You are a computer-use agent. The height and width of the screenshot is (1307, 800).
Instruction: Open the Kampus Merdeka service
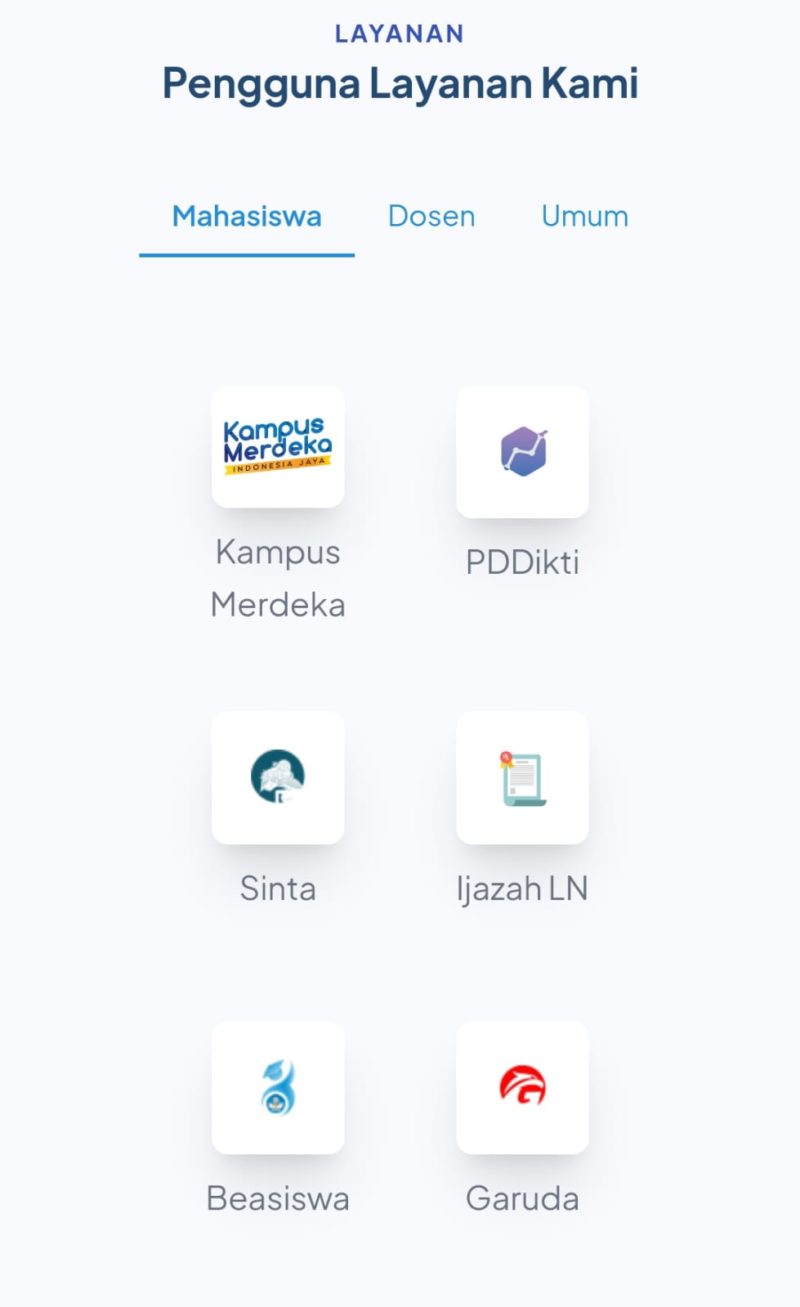pos(278,447)
